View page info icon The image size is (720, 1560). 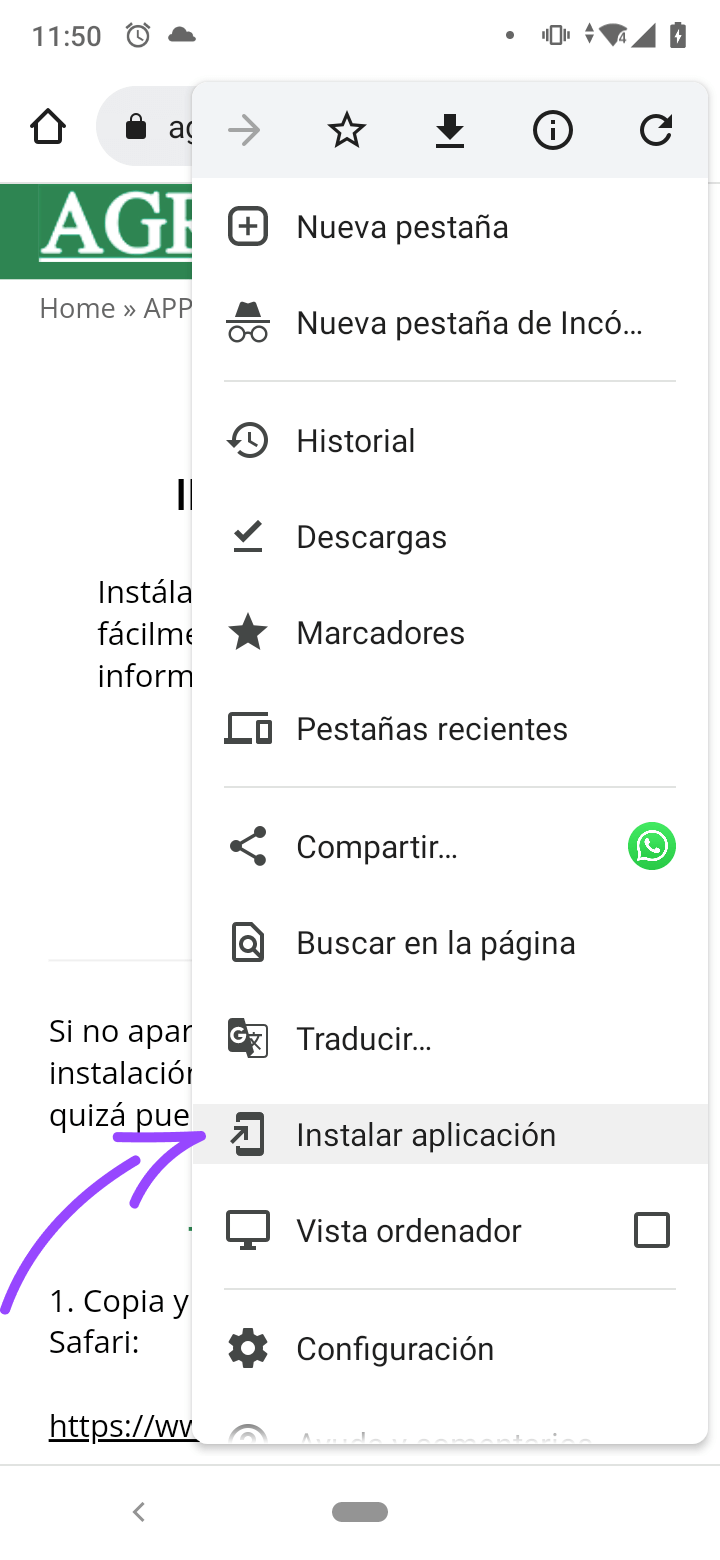pyautogui.click(x=552, y=130)
